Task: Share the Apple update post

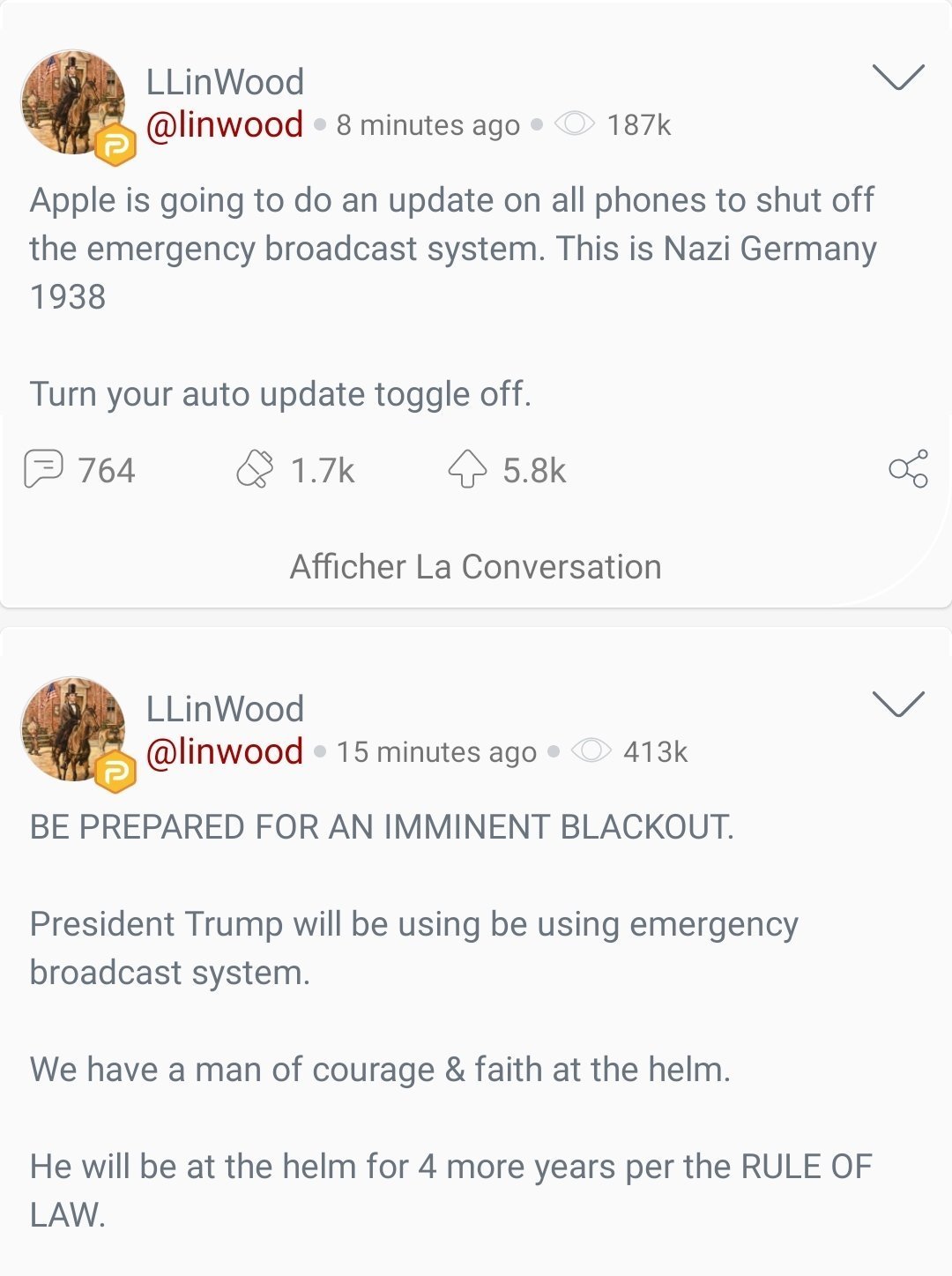Action: point(908,468)
